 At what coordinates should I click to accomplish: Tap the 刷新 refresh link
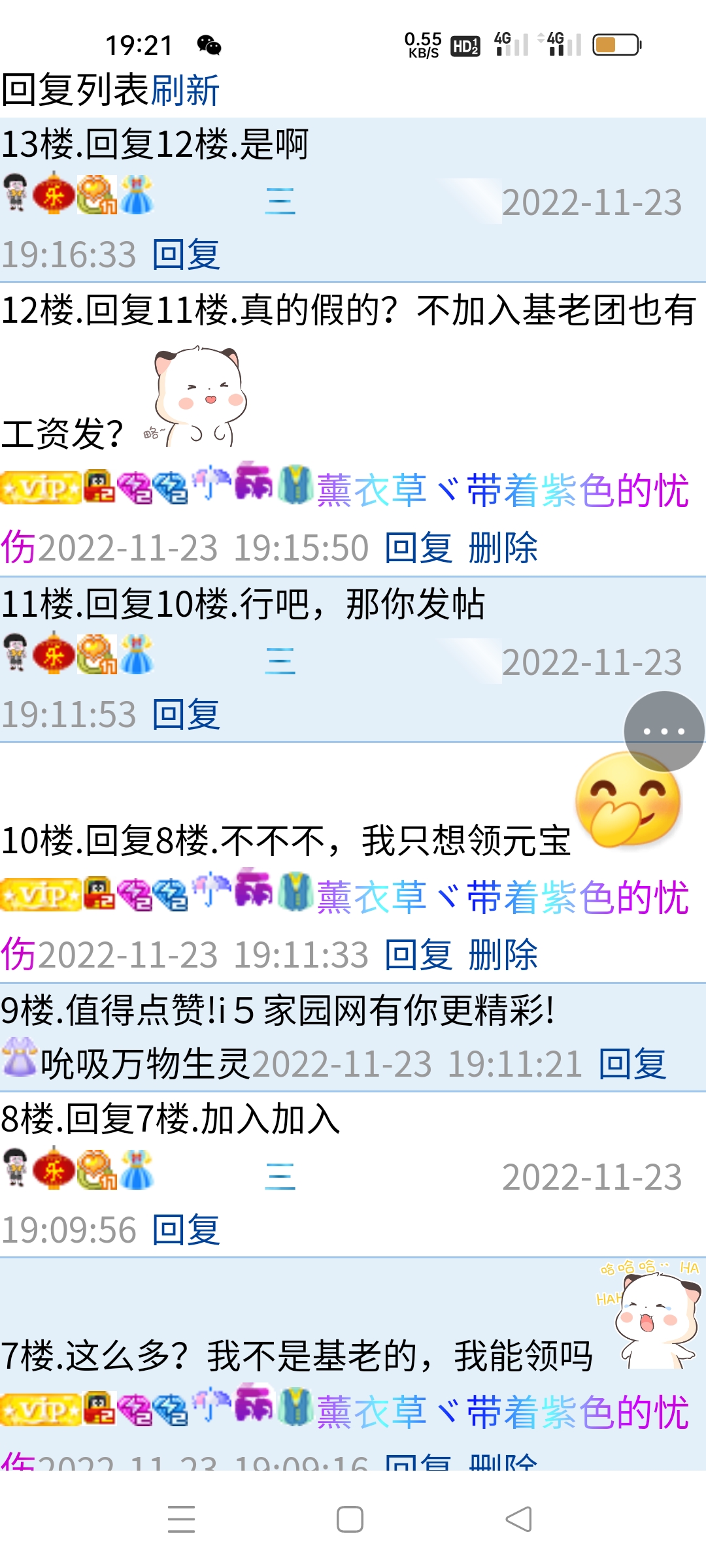[185, 90]
